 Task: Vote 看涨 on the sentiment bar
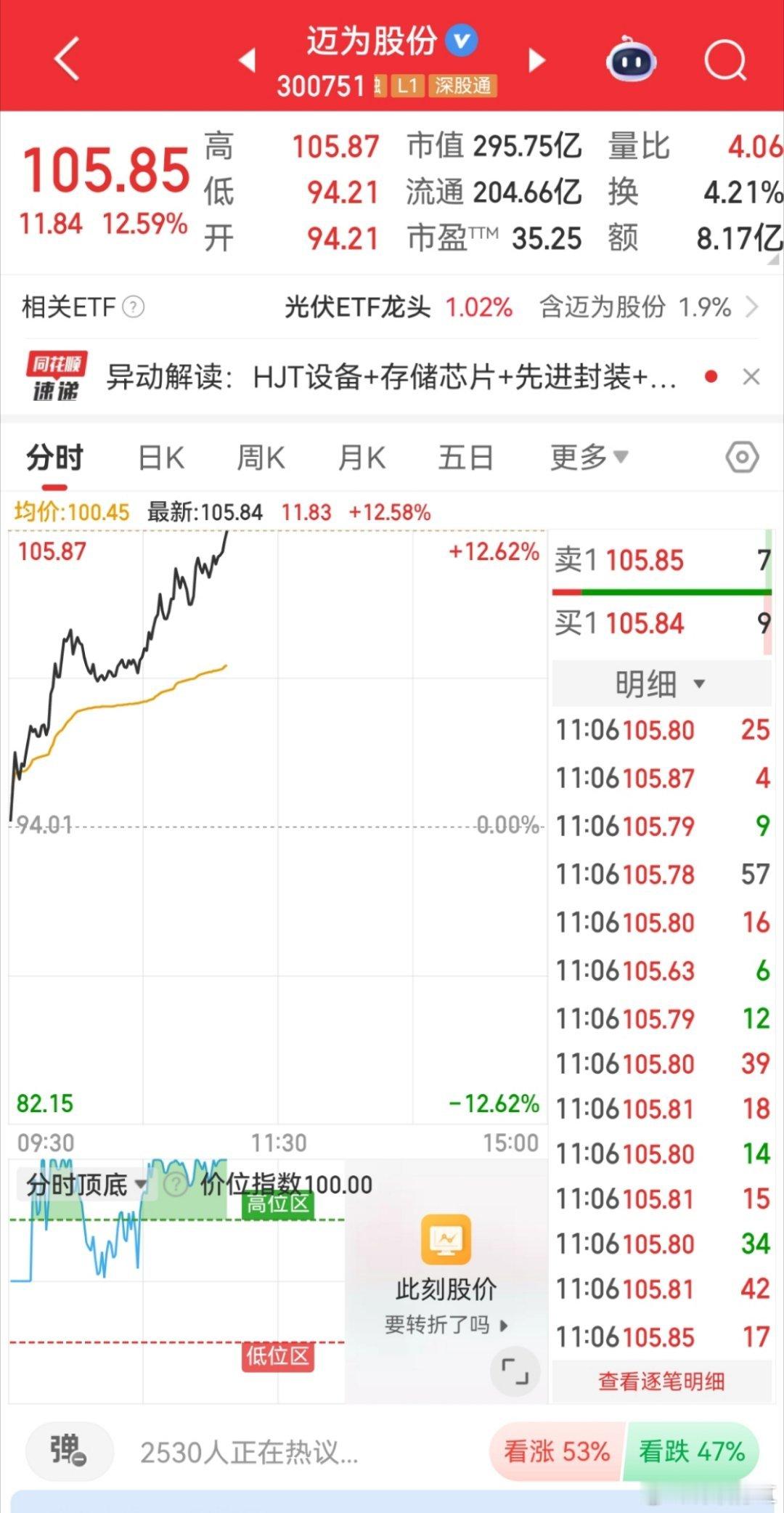coord(555,1451)
